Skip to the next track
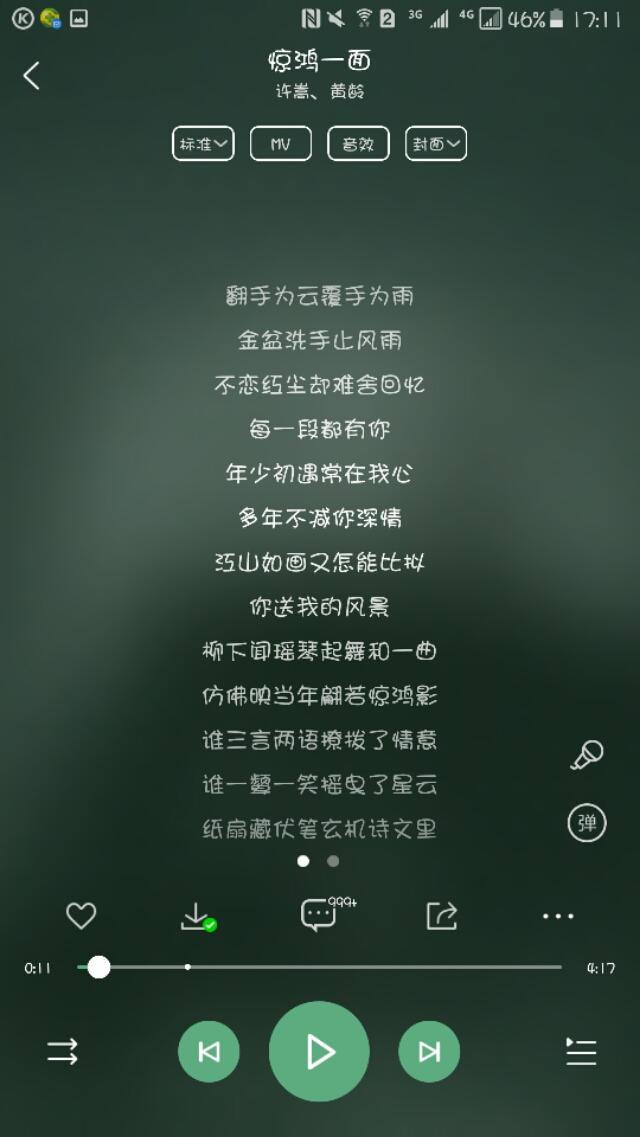This screenshot has height=1137, width=640. [x=429, y=1051]
